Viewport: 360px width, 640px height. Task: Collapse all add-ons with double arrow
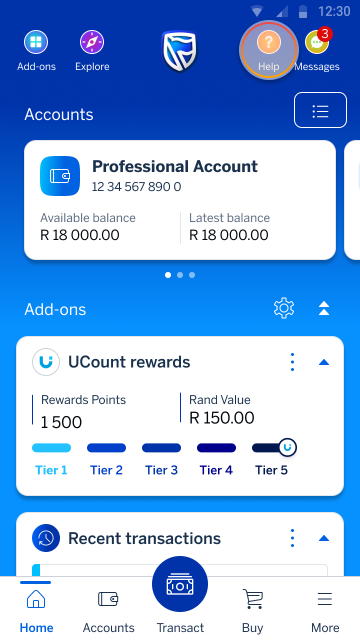[324, 309]
